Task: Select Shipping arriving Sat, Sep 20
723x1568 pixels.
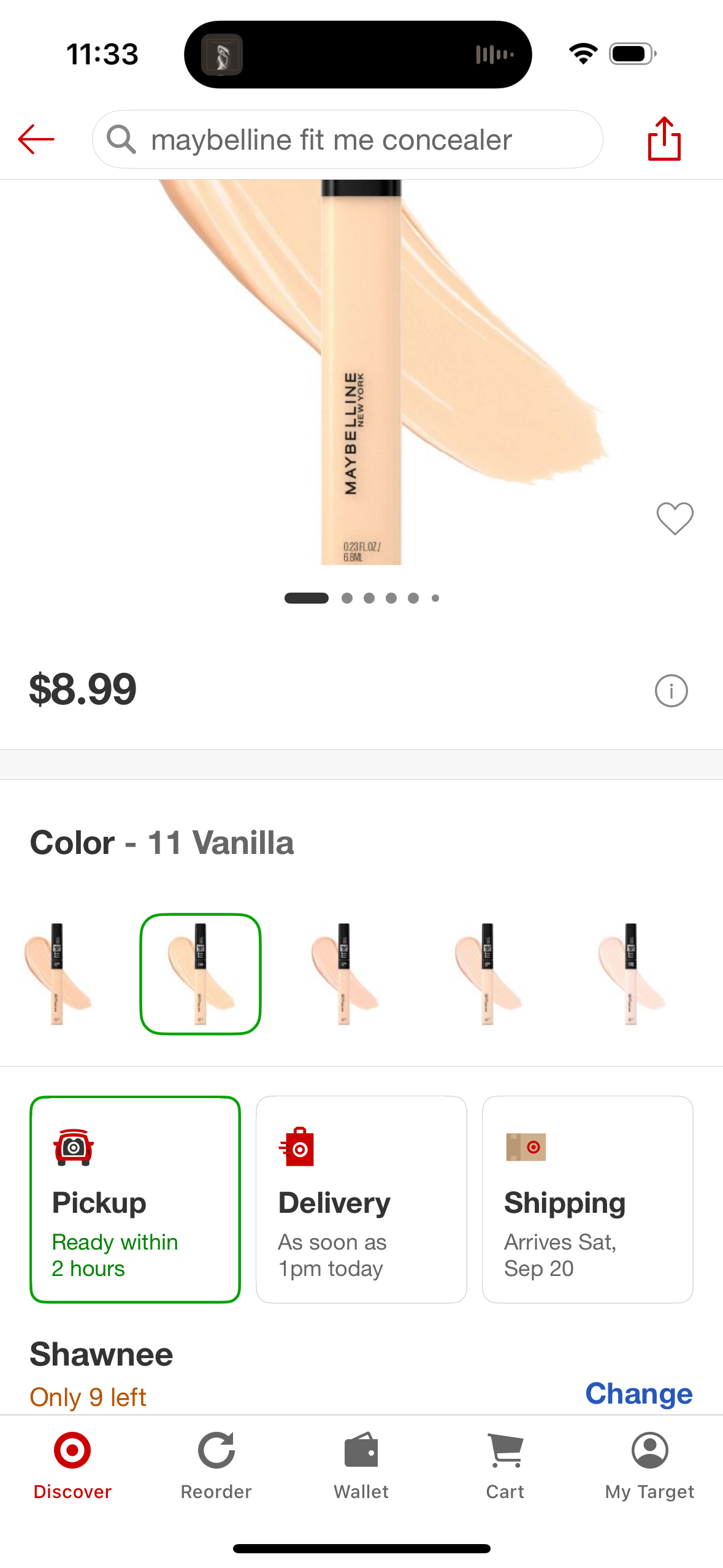Action: [x=587, y=1199]
